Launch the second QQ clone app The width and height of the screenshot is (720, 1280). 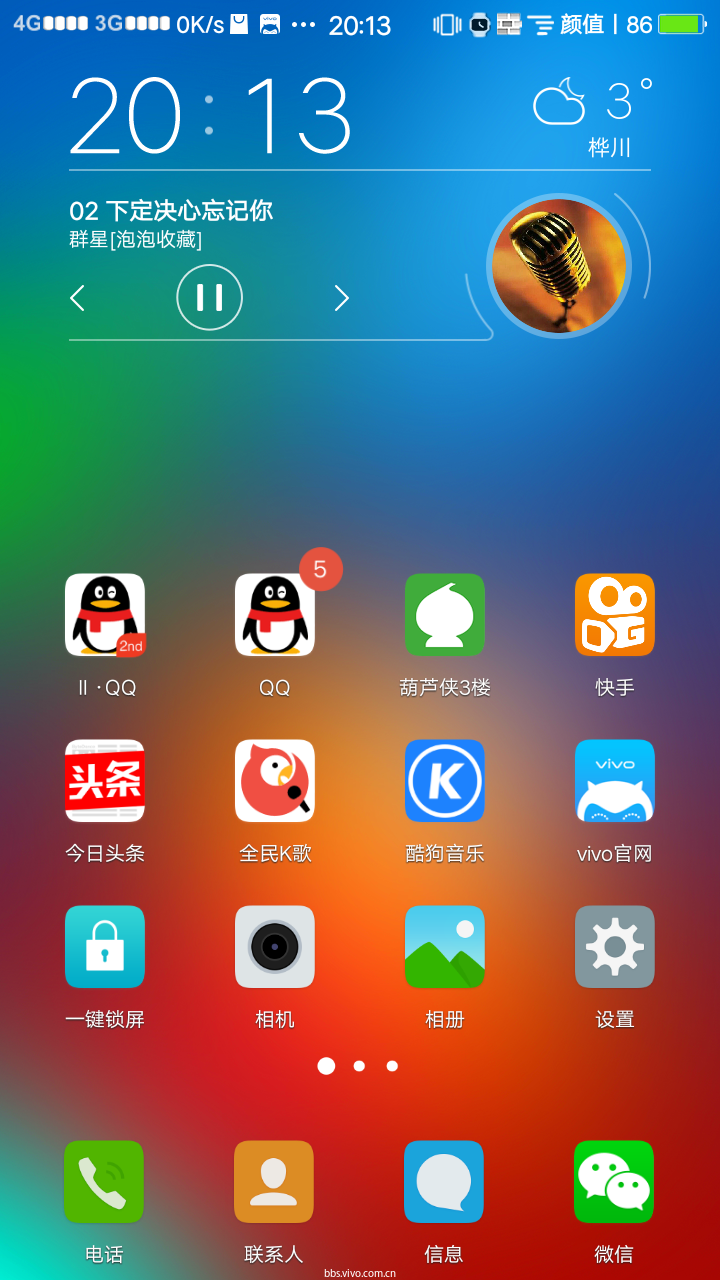(x=105, y=615)
